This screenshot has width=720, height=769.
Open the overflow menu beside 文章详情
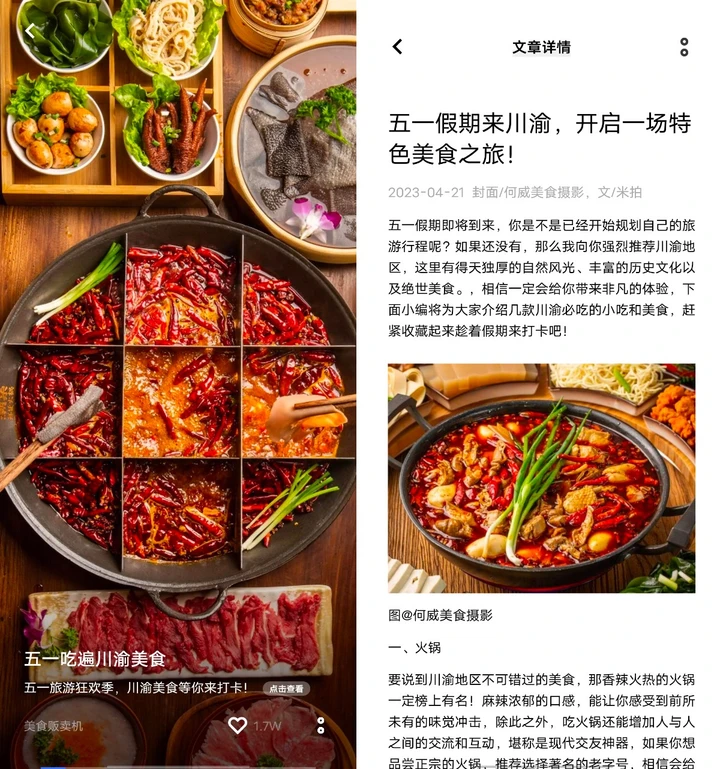(x=684, y=47)
